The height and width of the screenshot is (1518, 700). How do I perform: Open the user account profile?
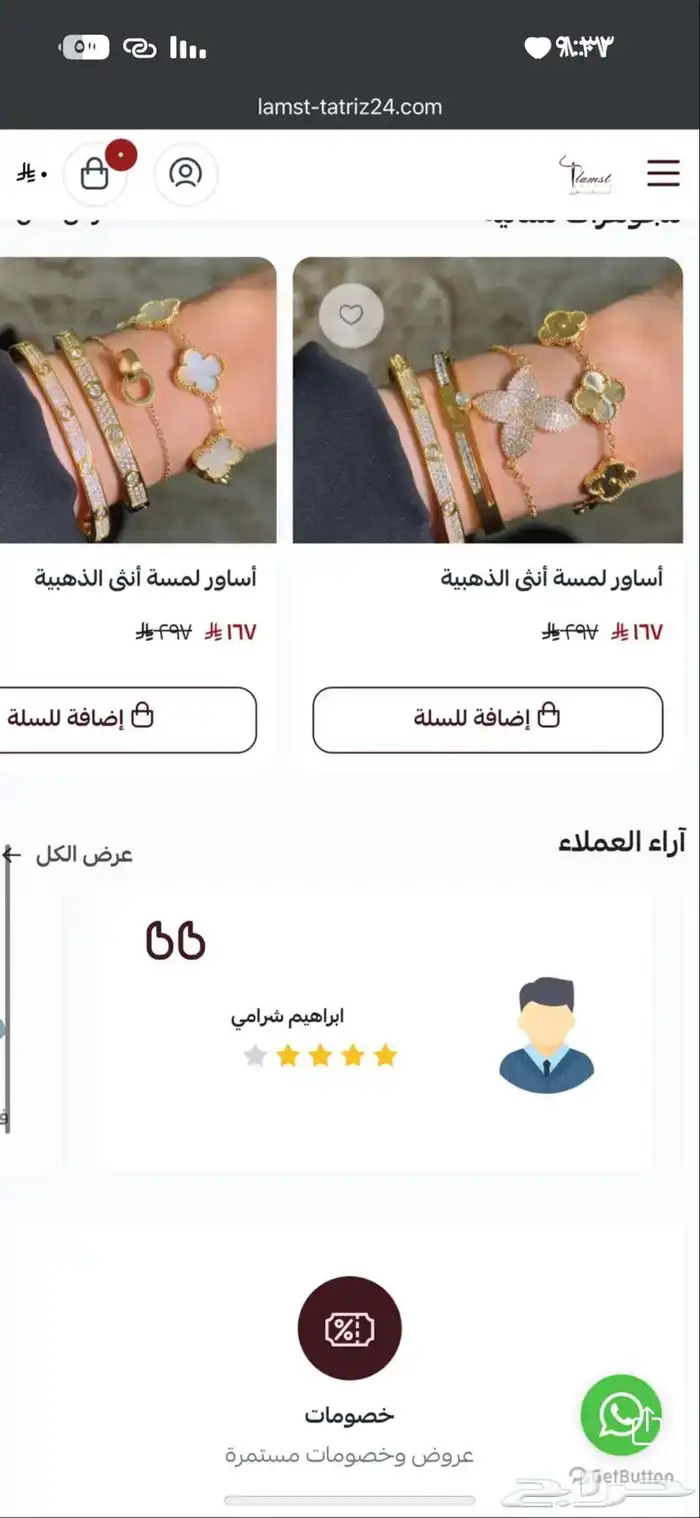pyautogui.click(x=185, y=174)
